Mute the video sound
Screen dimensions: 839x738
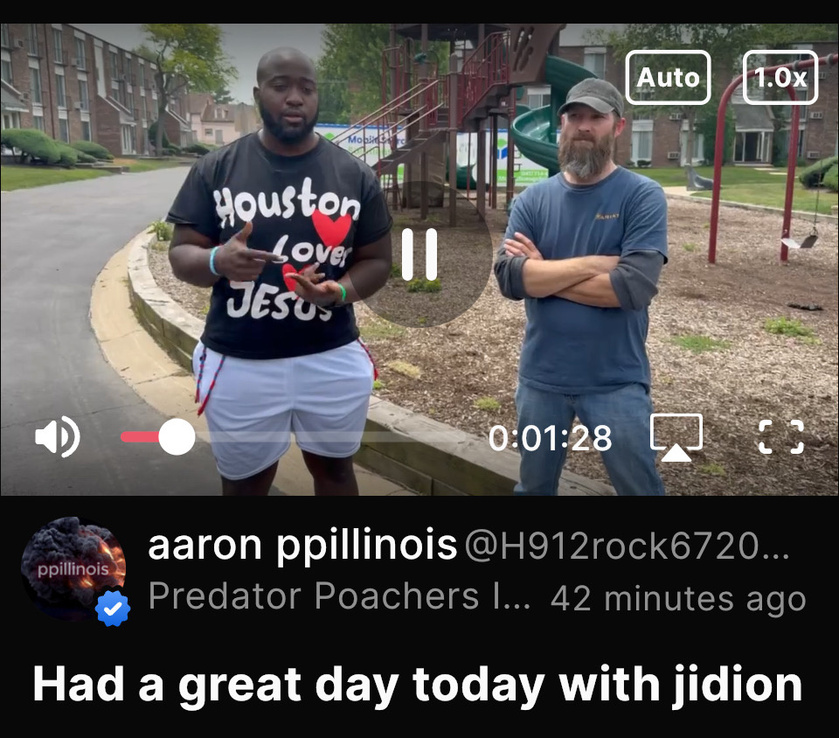coord(57,437)
